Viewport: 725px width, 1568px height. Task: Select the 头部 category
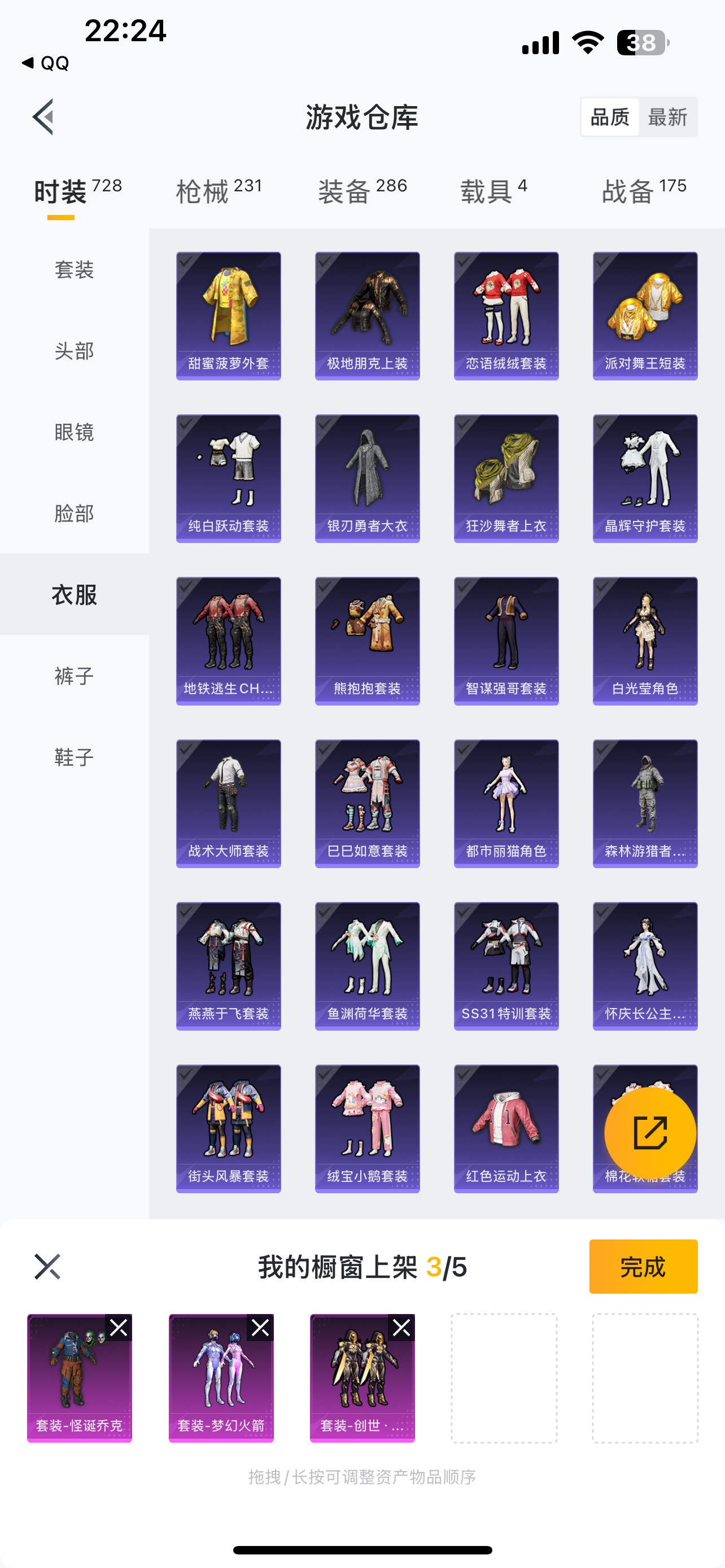(75, 351)
